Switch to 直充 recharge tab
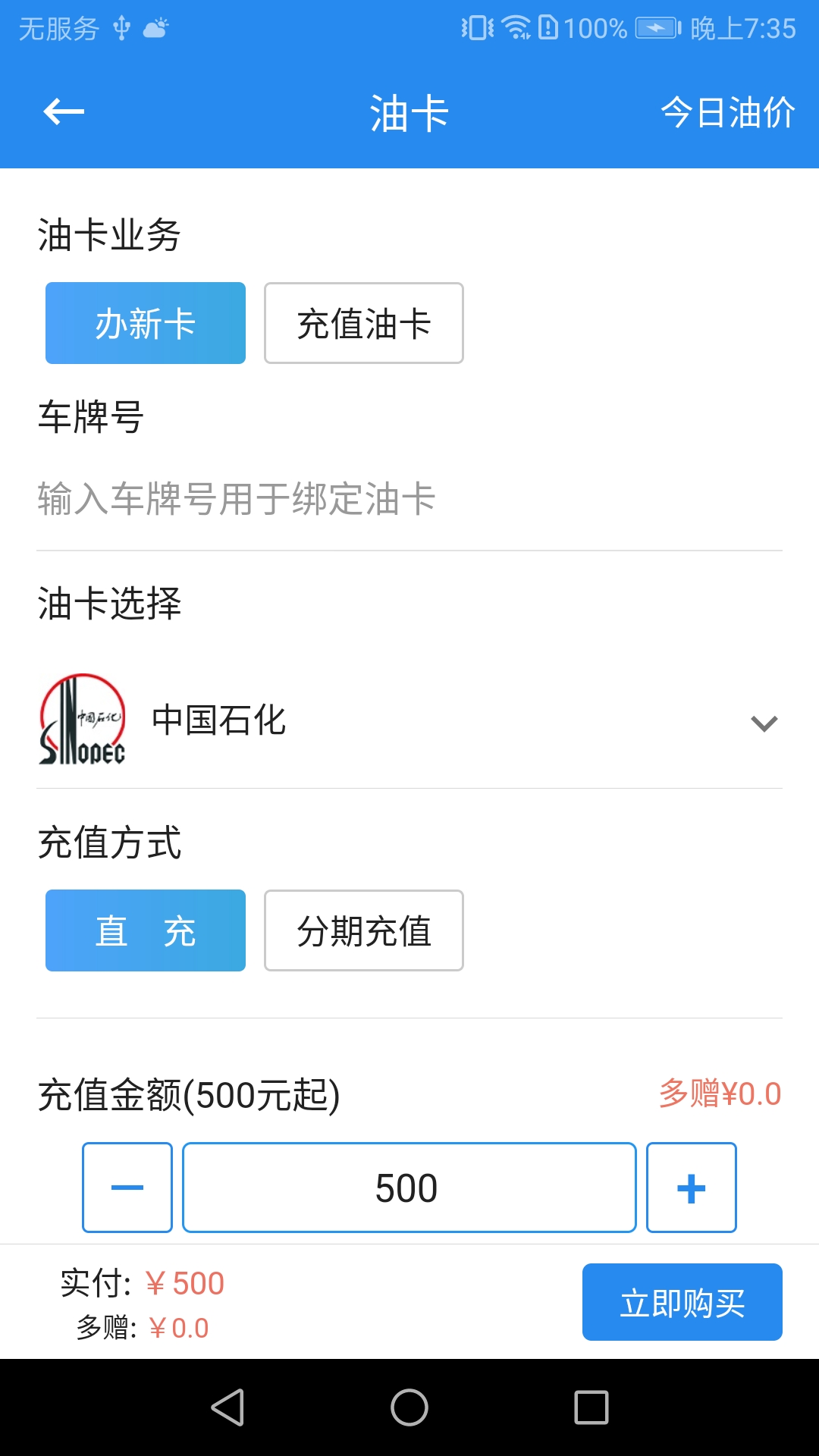The height and width of the screenshot is (1456, 819). (x=146, y=931)
